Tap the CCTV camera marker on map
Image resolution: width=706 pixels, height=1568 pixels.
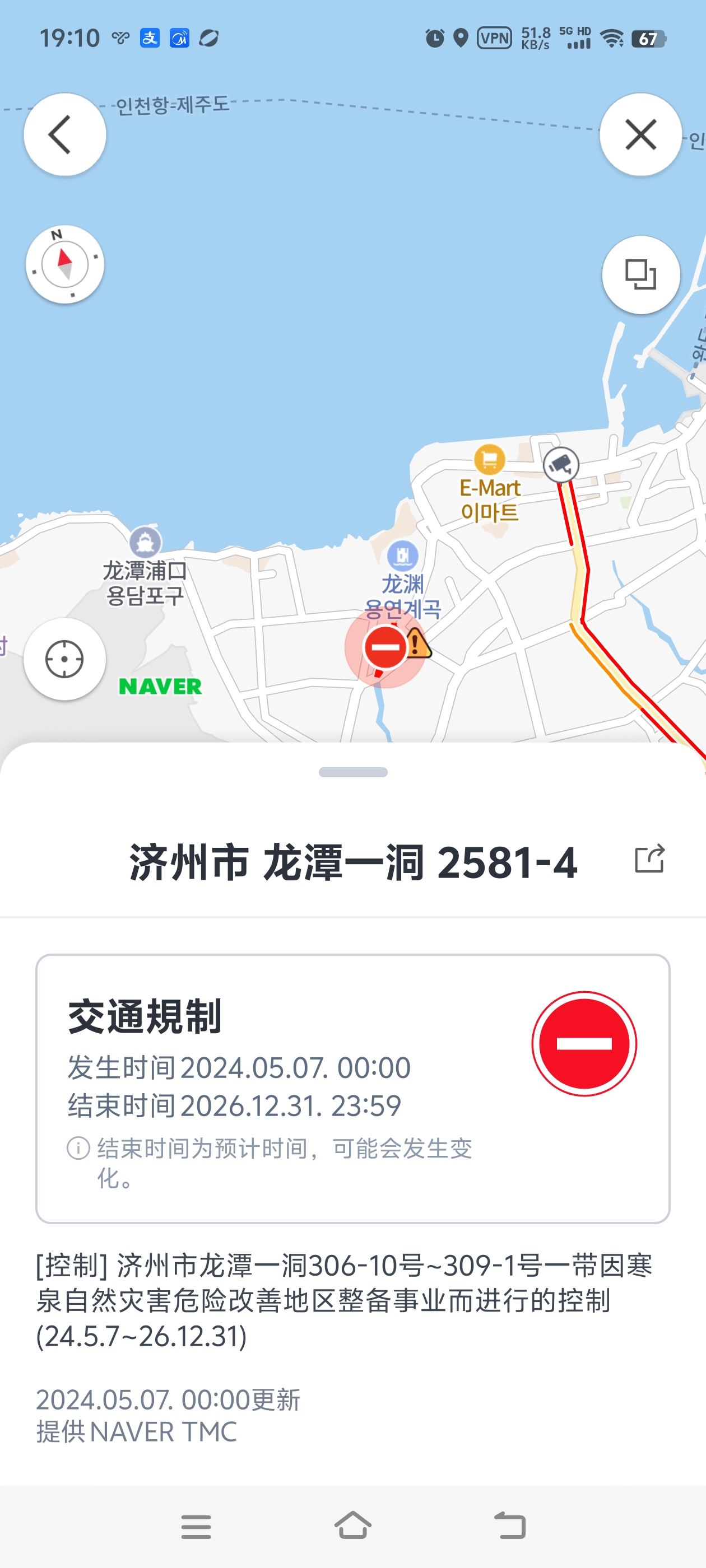click(x=561, y=465)
